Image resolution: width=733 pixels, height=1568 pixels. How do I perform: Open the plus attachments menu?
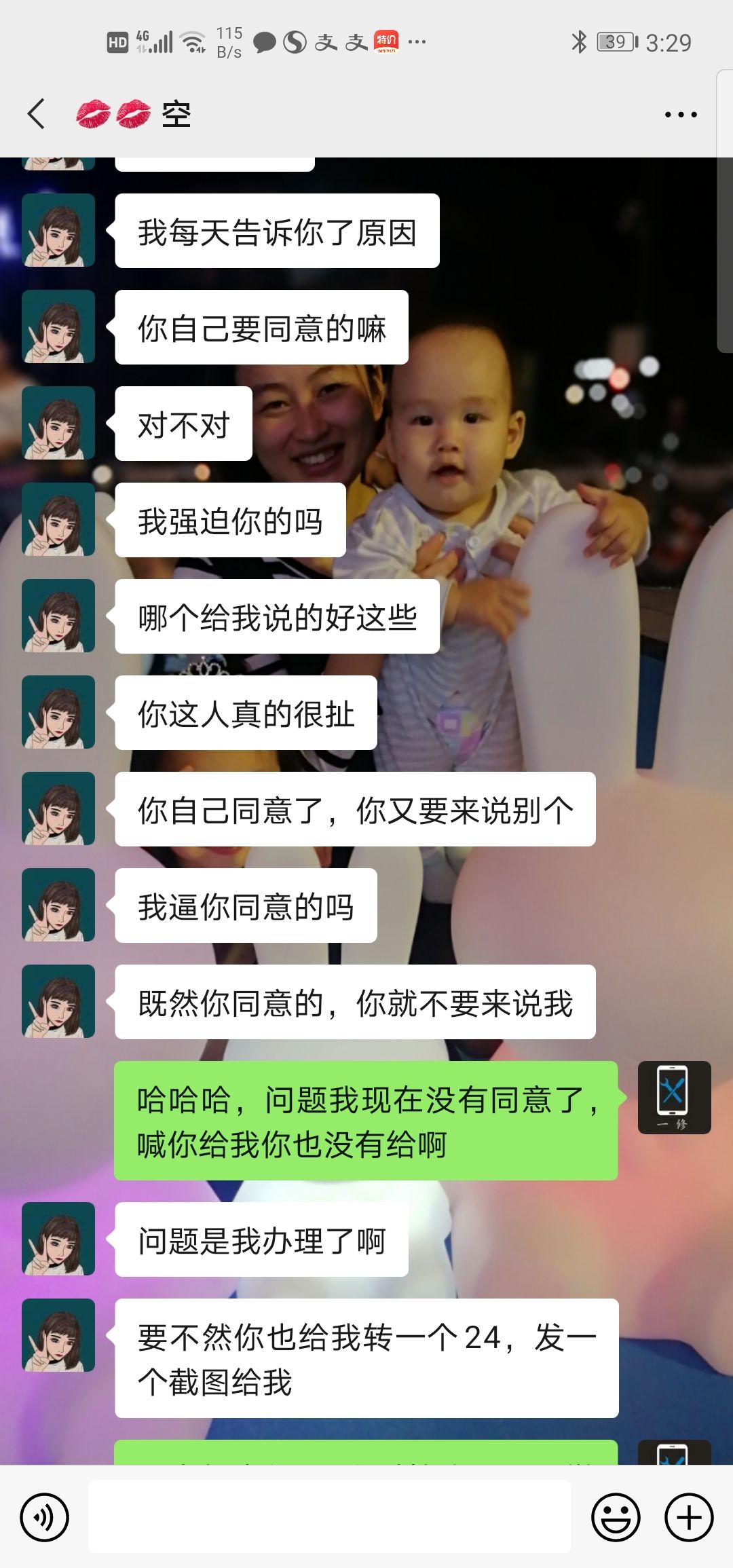(x=689, y=1517)
